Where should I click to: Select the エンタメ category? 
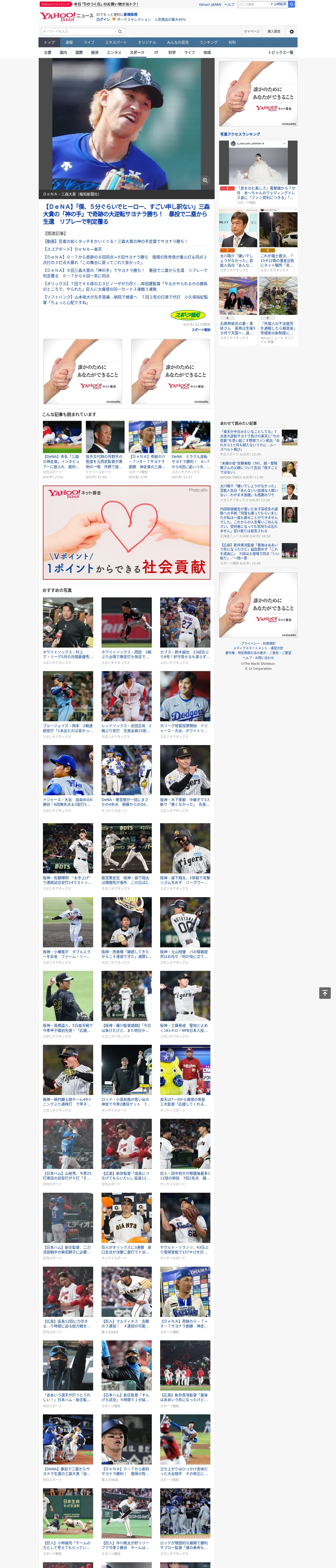114,52
